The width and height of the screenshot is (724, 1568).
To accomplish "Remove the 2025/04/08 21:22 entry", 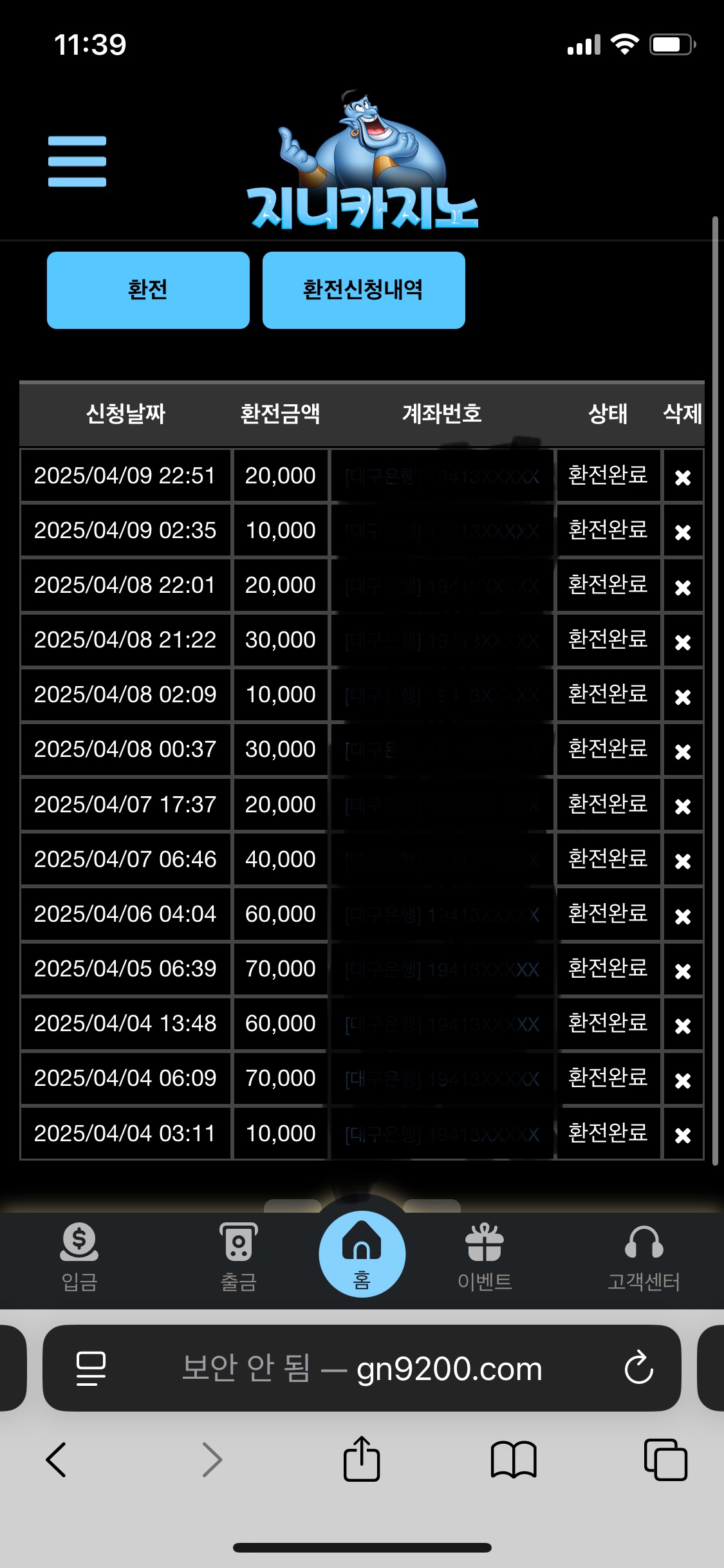I will pos(683,642).
